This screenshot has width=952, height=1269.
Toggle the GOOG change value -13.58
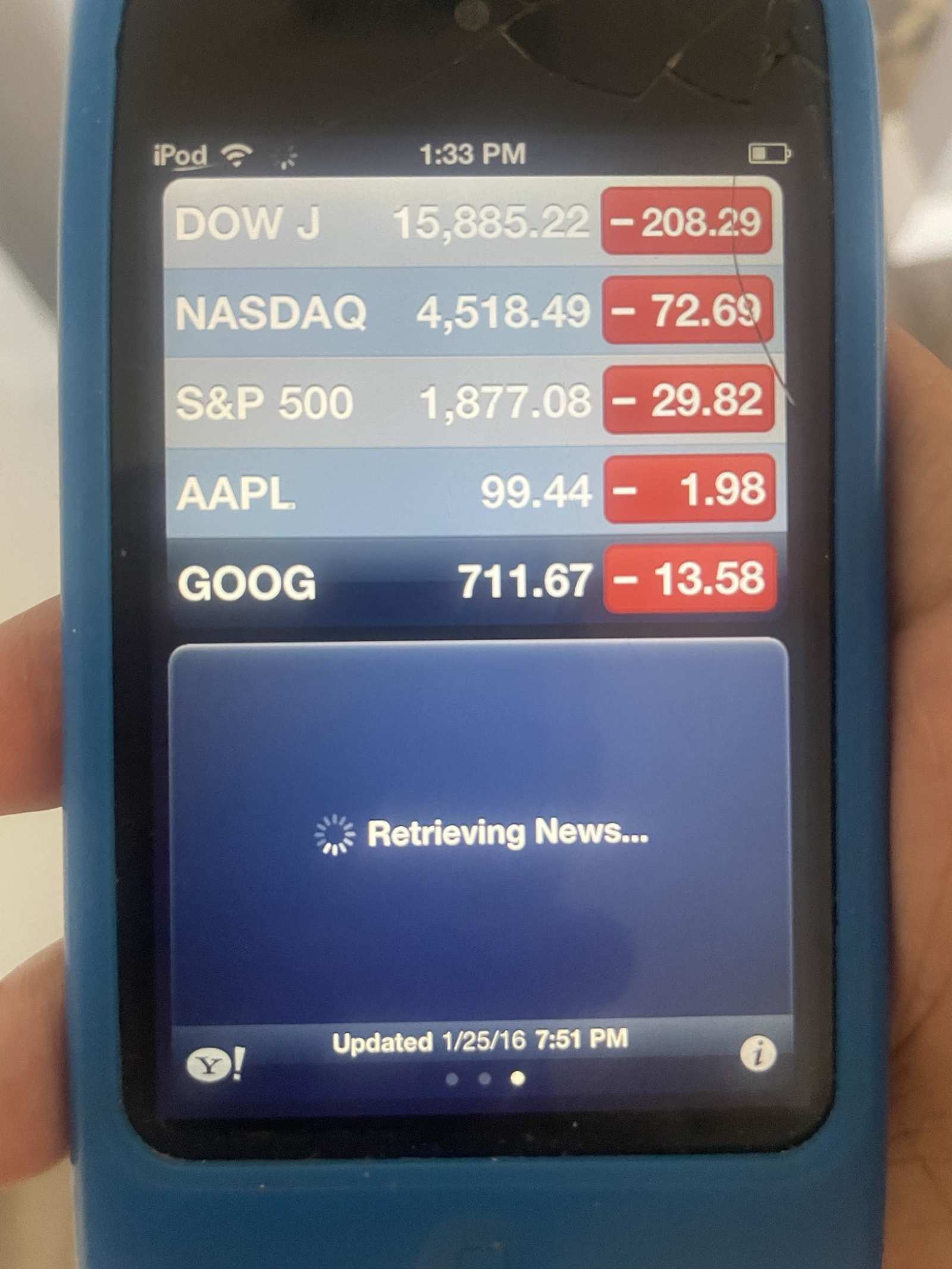691,578
